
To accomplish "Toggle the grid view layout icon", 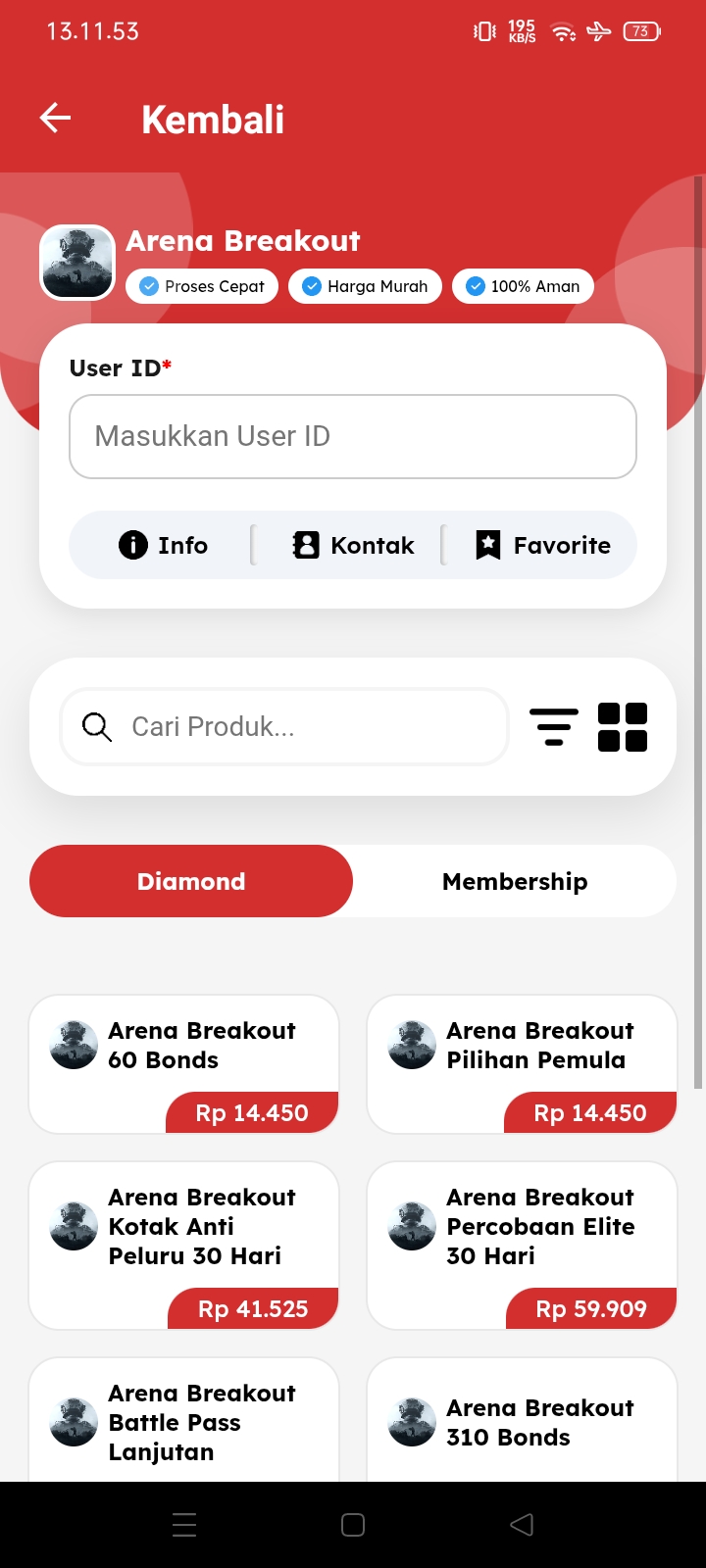I will pyautogui.click(x=623, y=727).
